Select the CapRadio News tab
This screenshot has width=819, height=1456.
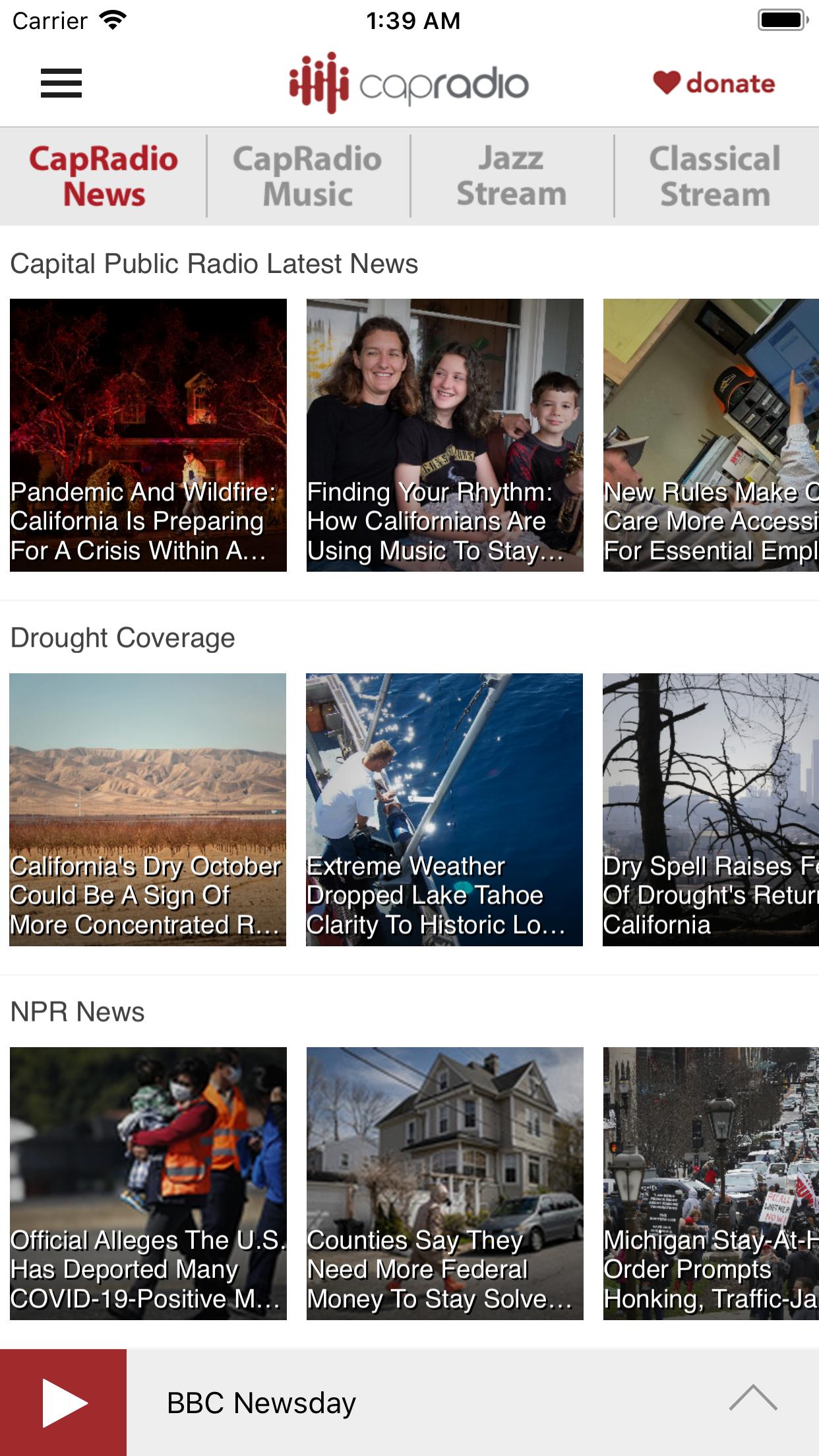[x=104, y=176]
